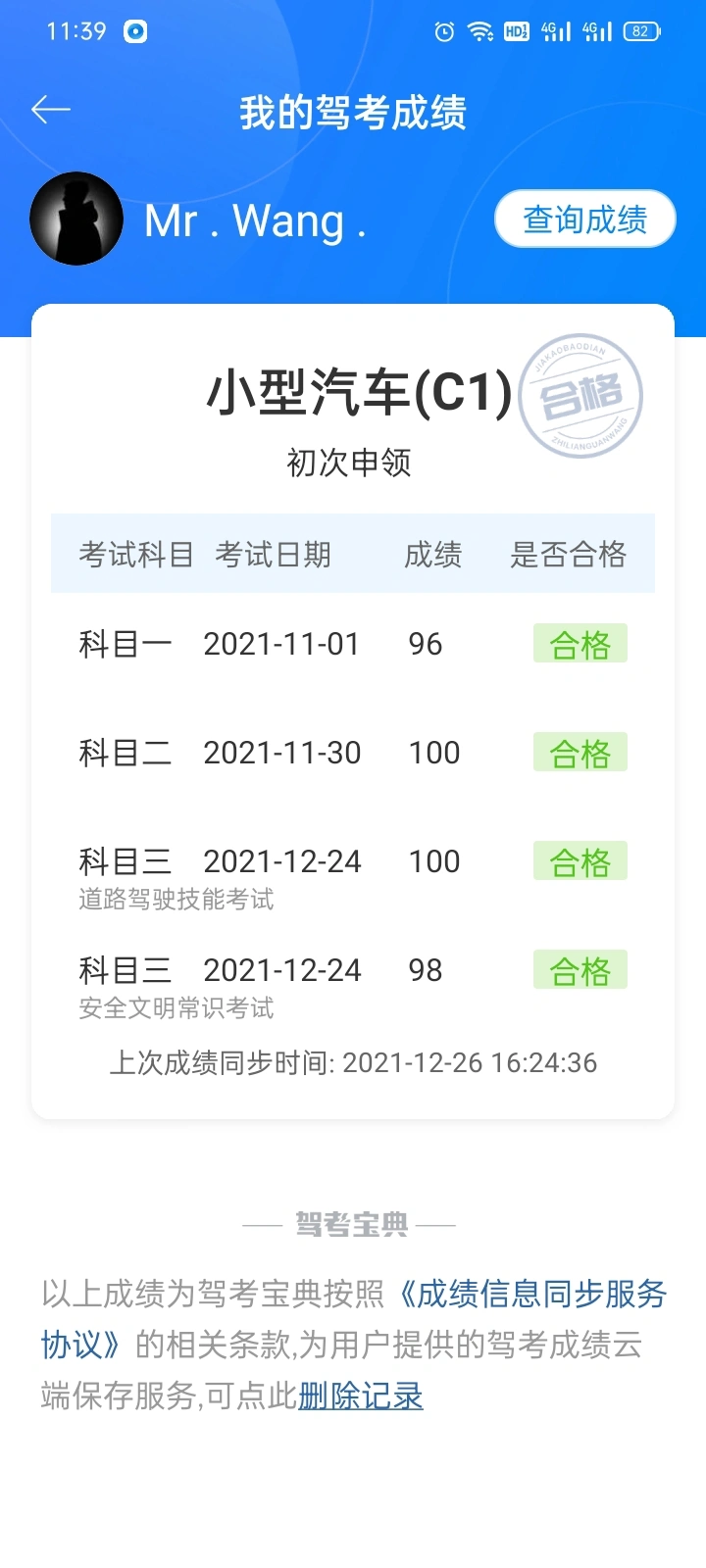Open Mr. Wang's profile avatar
Viewport: 706px width, 1568px height.
[x=76, y=219]
